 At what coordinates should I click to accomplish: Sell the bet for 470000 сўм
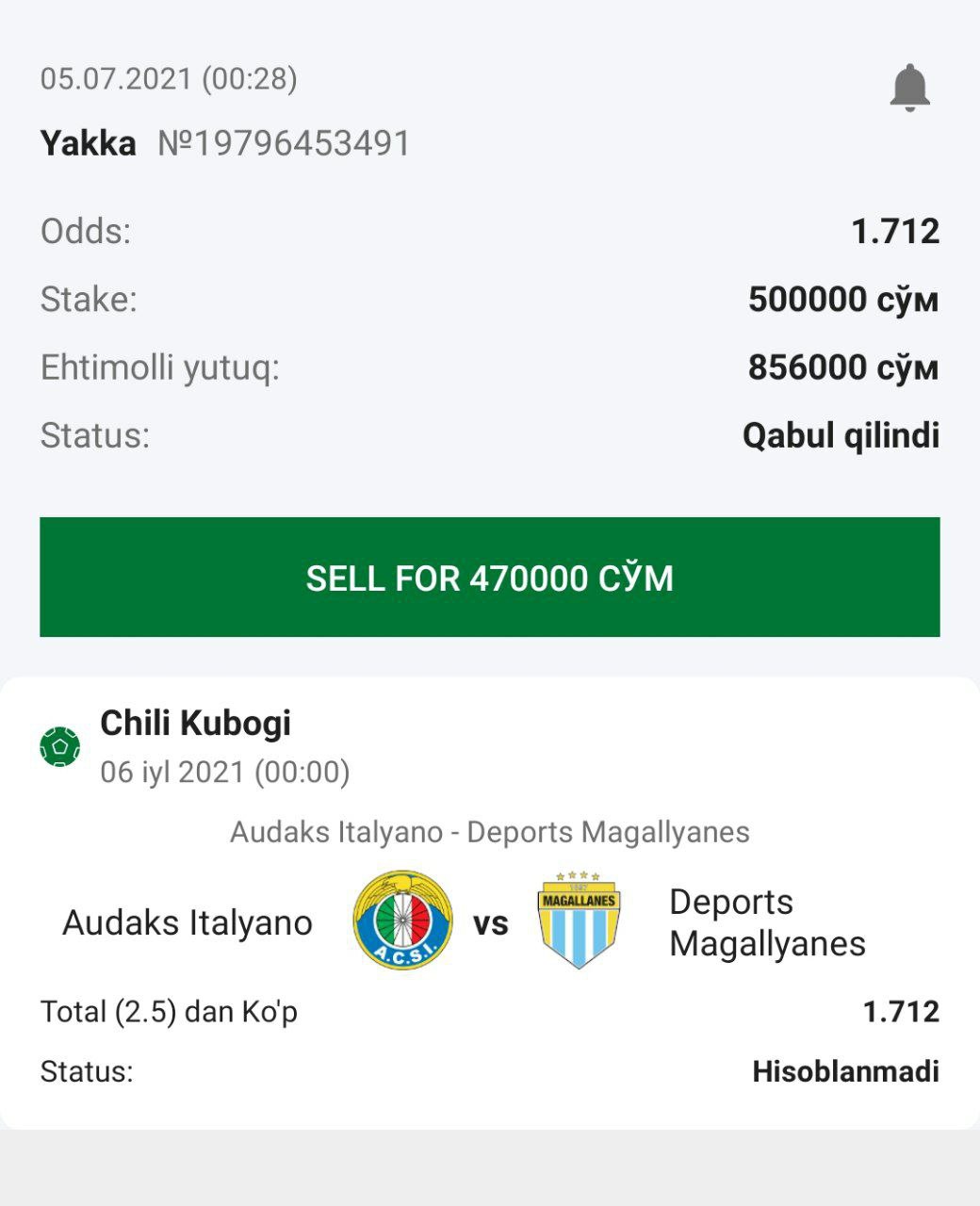tap(489, 577)
